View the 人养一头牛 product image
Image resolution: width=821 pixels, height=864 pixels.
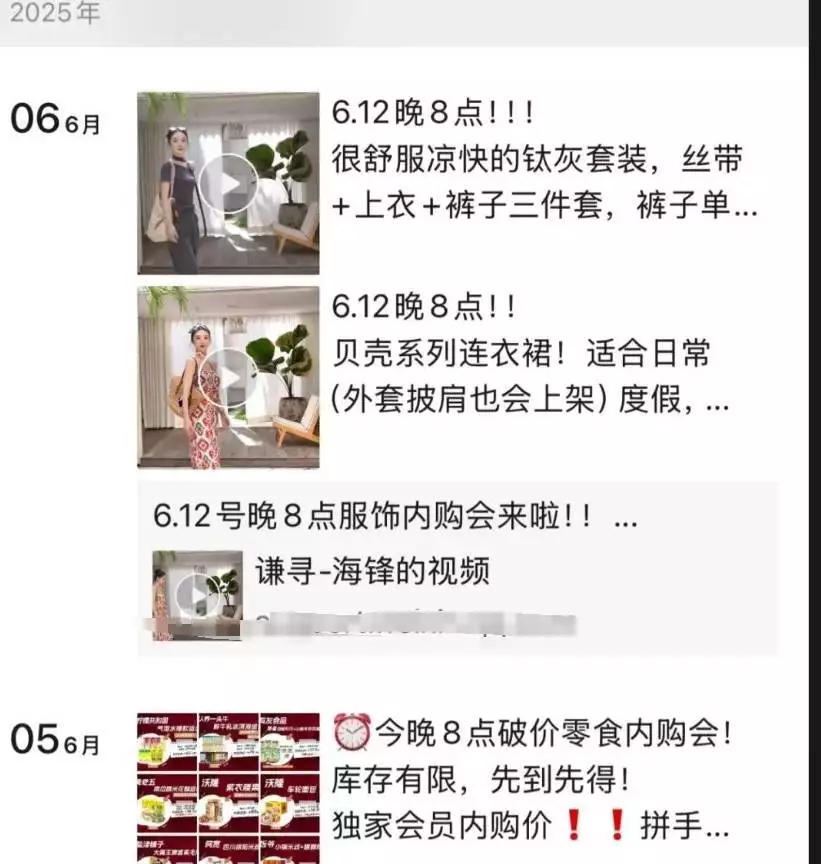pyautogui.click(x=225, y=740)
